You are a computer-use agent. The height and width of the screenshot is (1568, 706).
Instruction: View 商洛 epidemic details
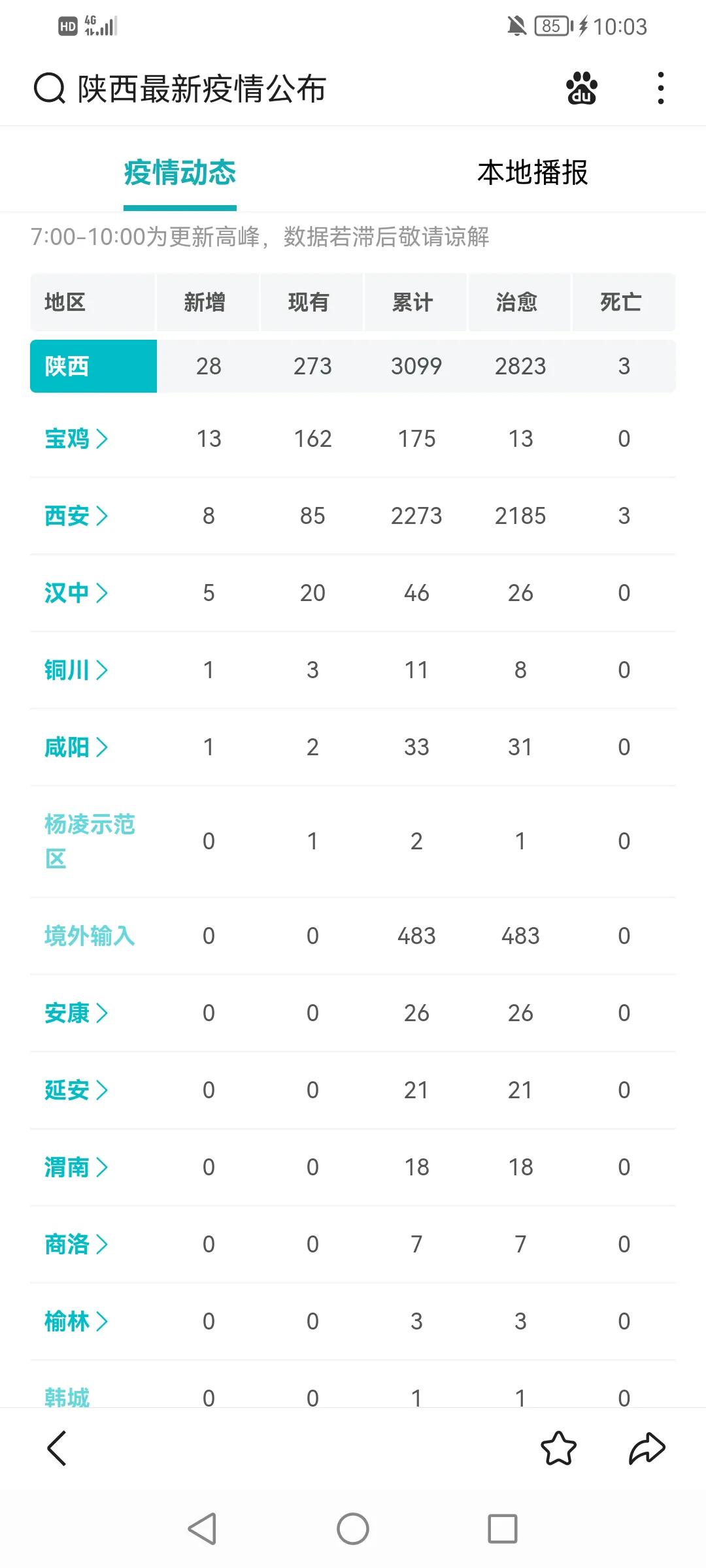[x=76, y=1244]
